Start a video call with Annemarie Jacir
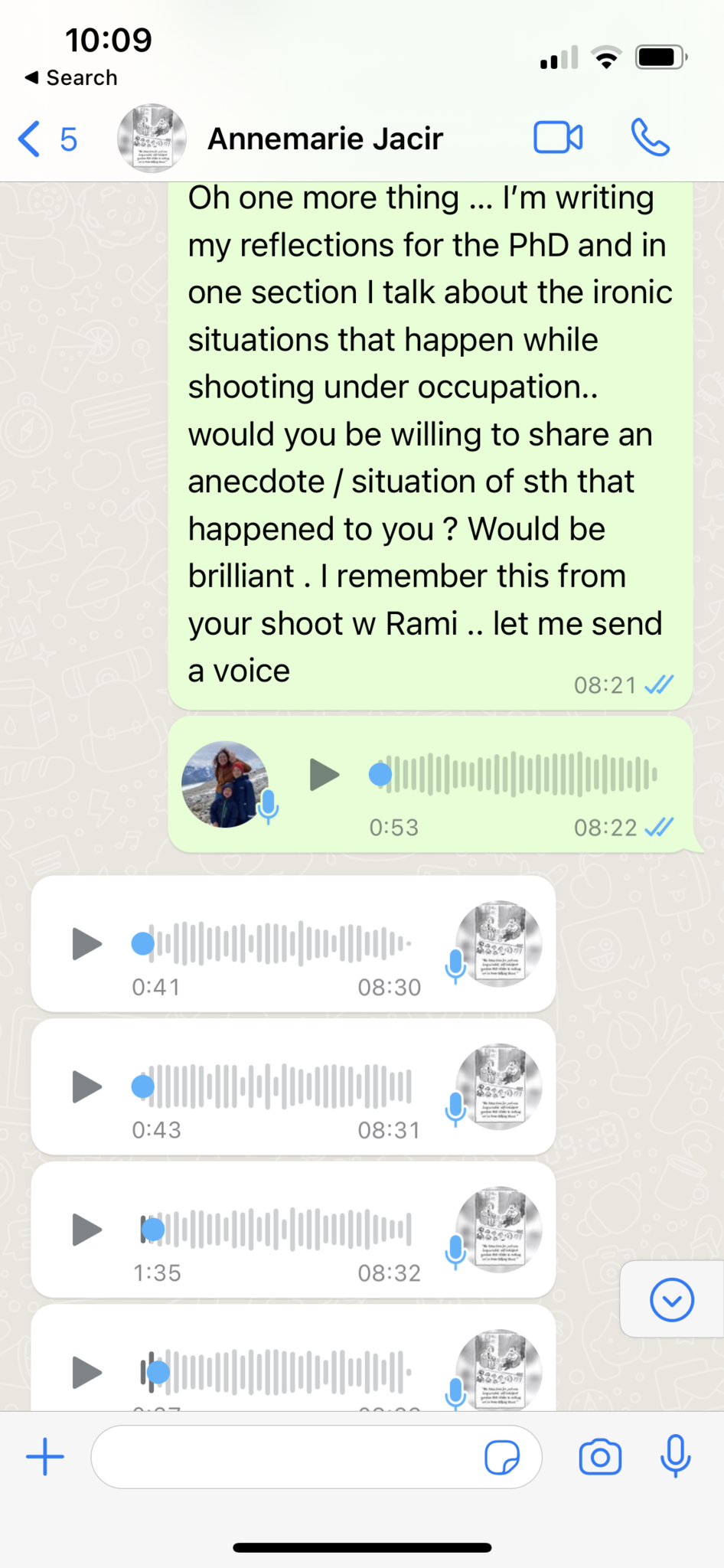The width and height of the screenshot is (724, 1568). point(558,139)
